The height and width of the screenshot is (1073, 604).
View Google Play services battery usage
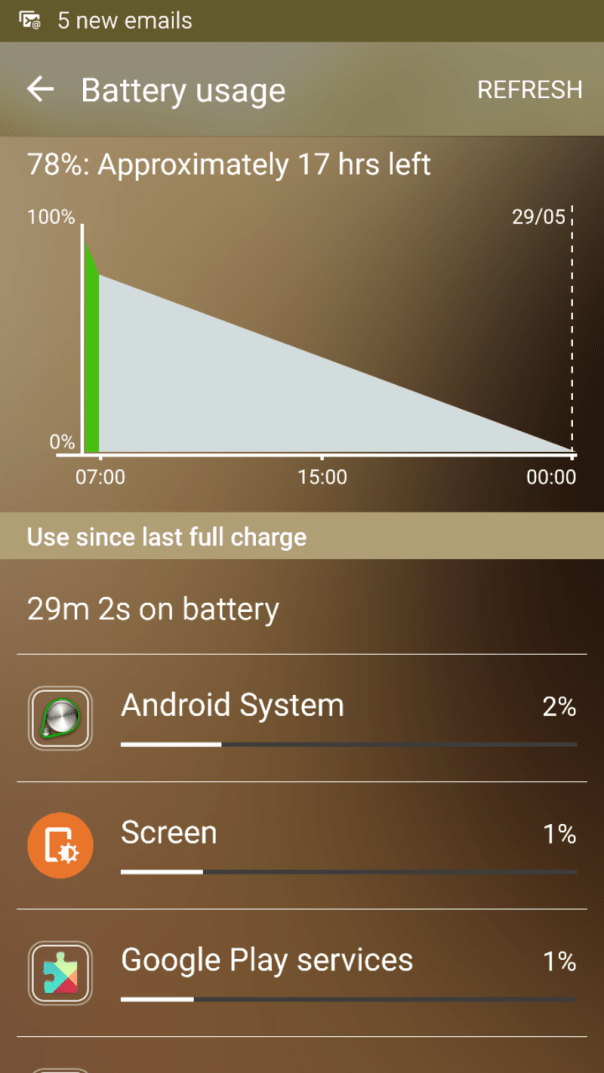[x=300, y=972]
